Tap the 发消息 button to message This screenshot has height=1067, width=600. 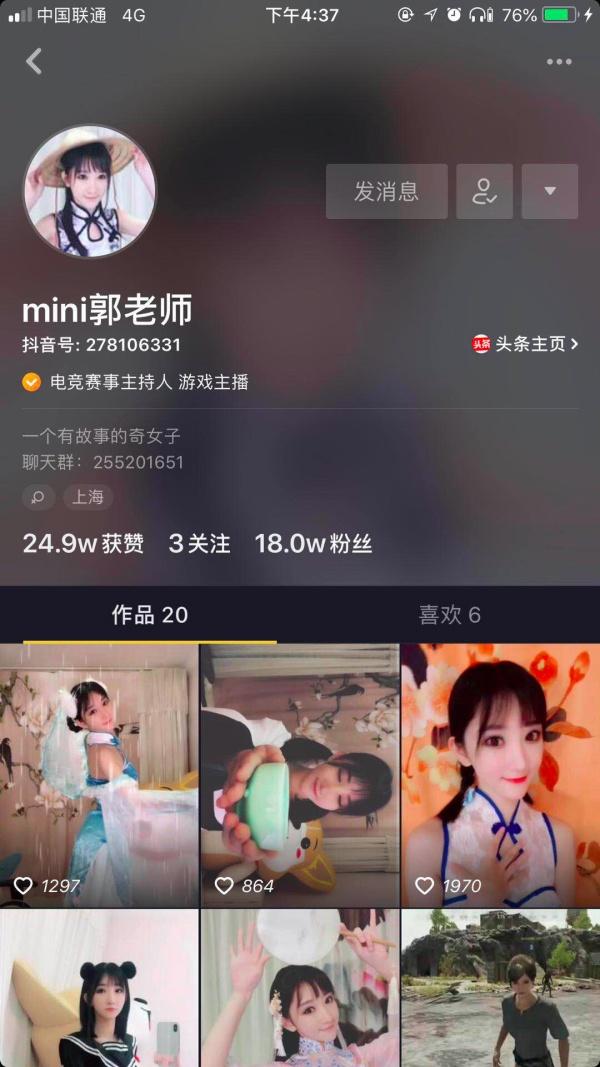point(386,191)
